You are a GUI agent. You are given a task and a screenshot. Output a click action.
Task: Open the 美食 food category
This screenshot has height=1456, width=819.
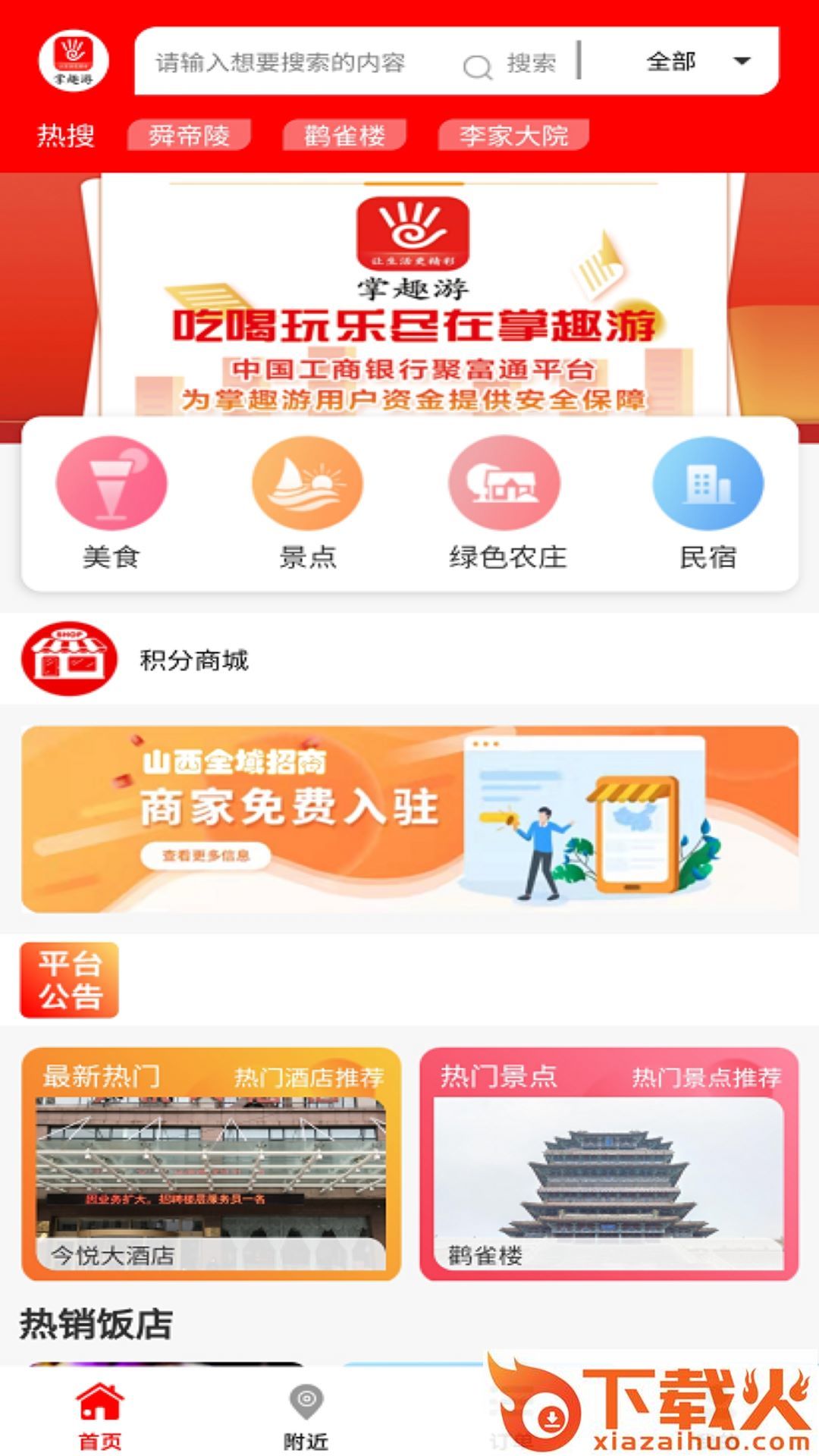111,500
